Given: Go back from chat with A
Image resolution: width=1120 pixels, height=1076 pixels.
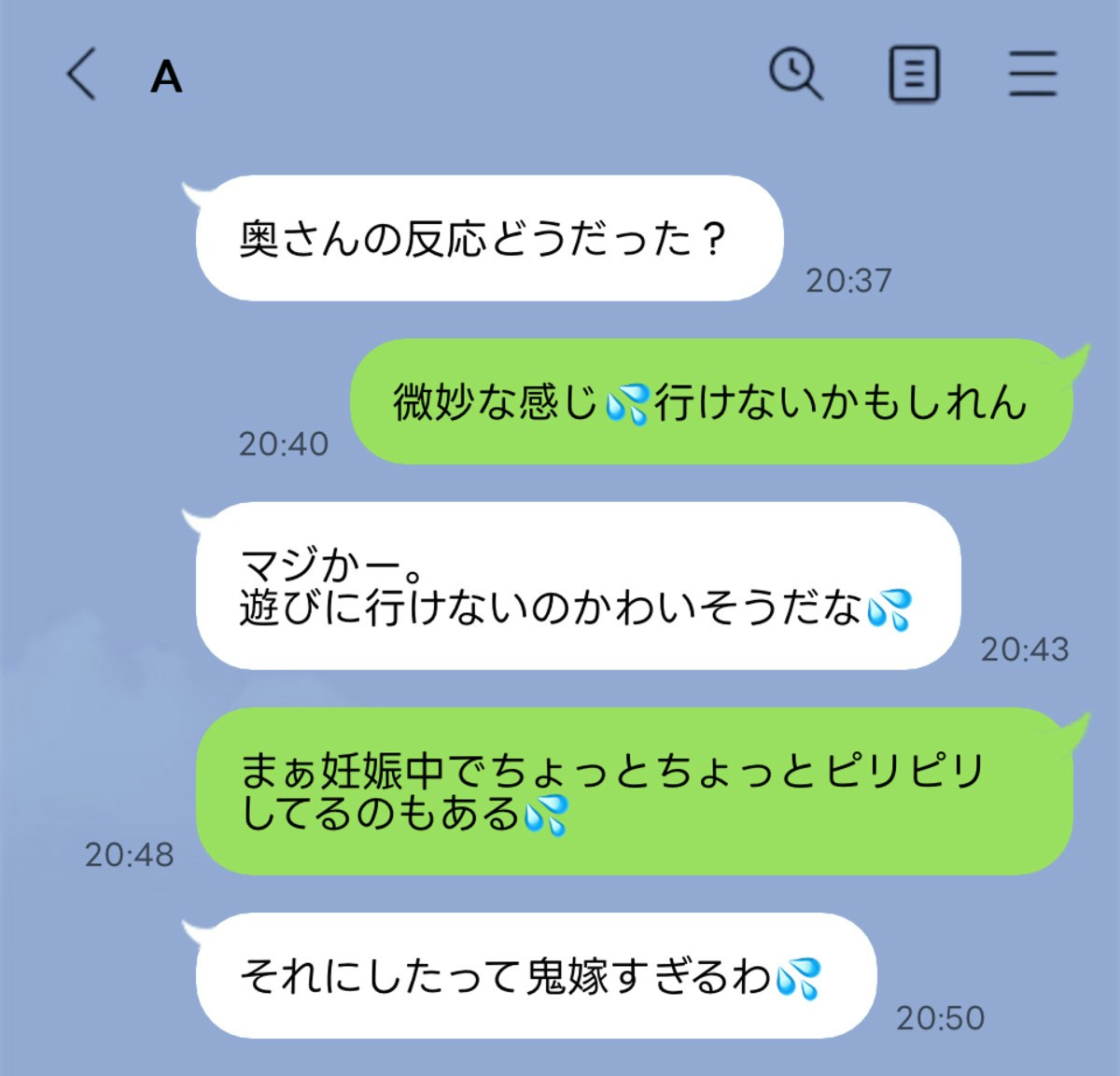Looking at the screenshot, I should pos(82,75).
